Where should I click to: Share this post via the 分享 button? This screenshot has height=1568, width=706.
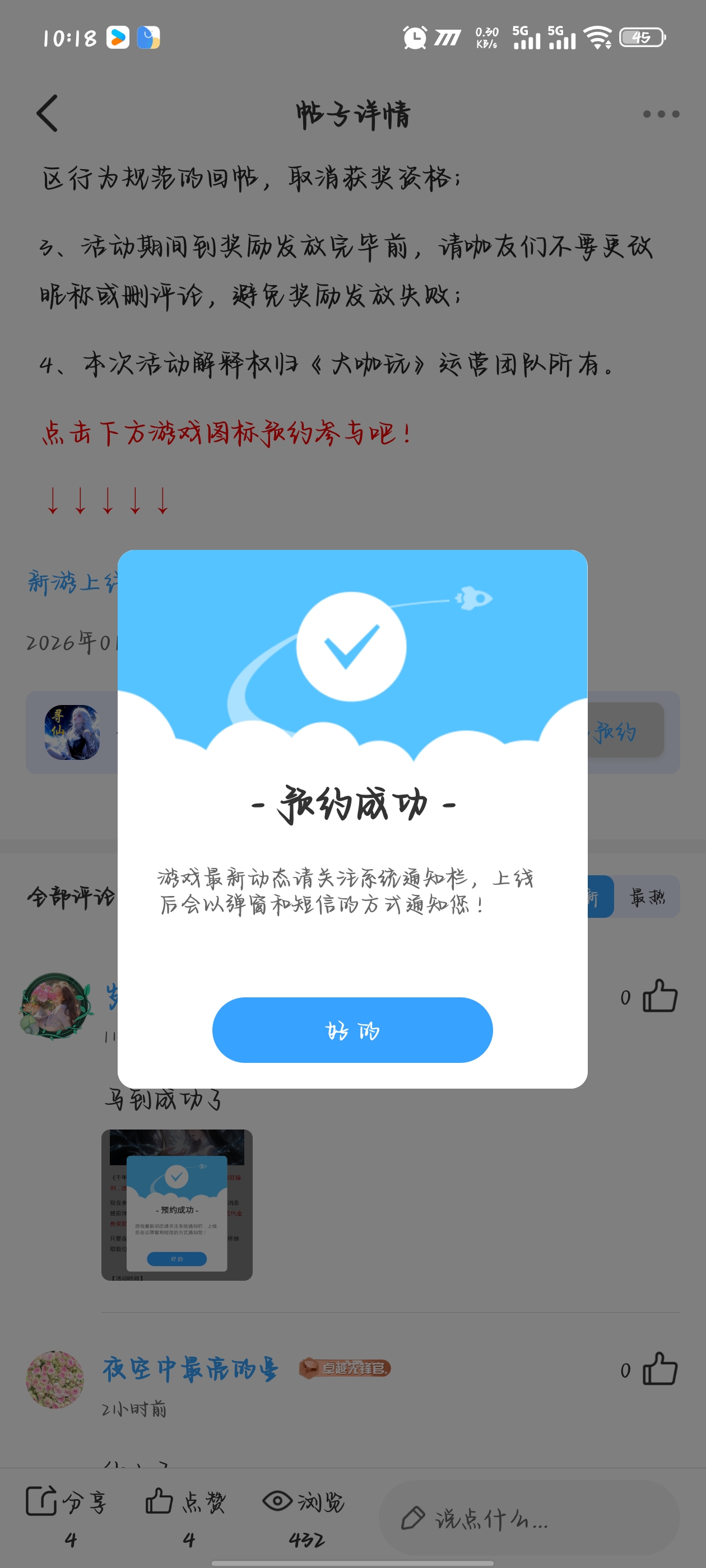[x=66, y=1502]
